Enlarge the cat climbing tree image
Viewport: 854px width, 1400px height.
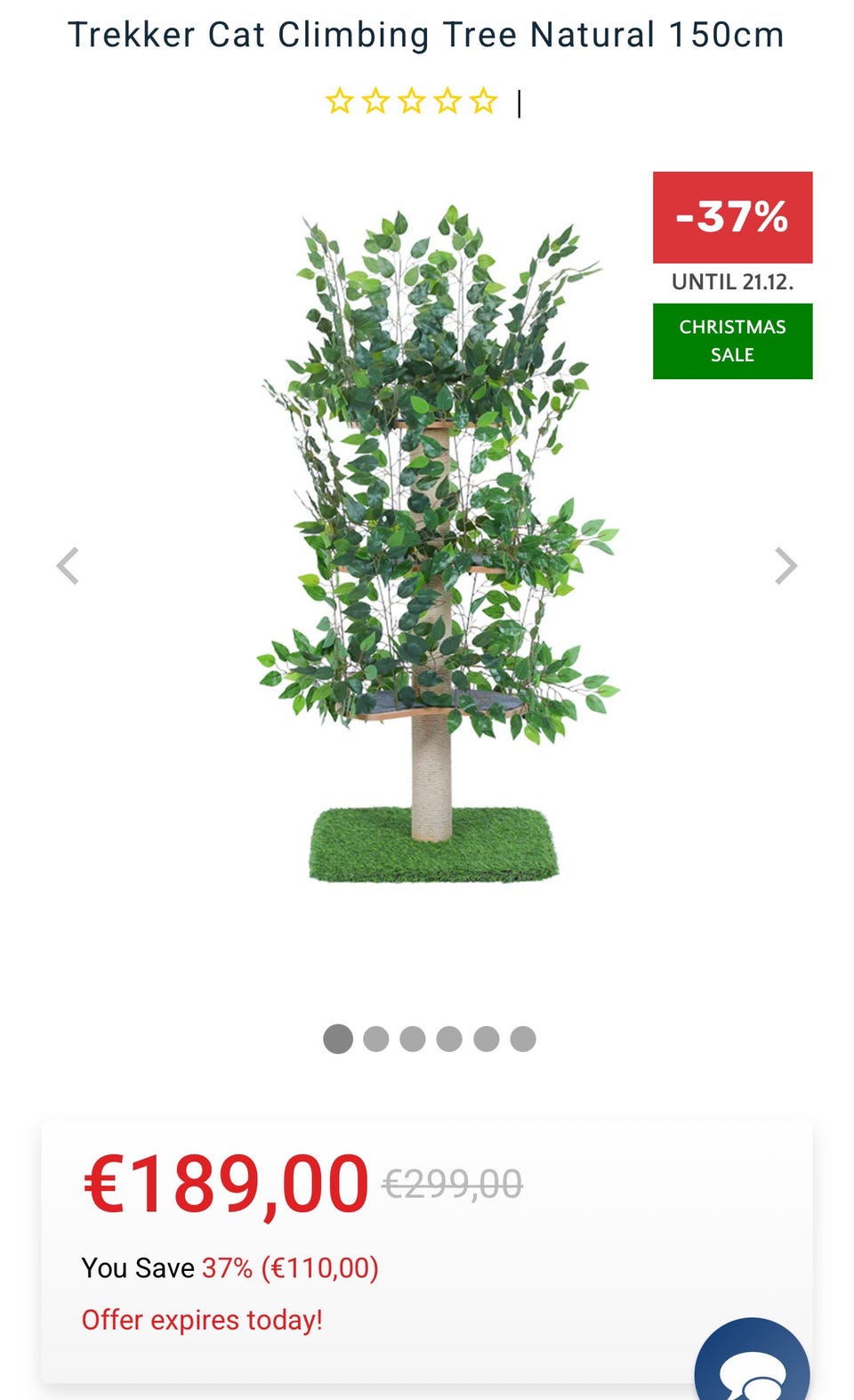click(x=436, y=543)
